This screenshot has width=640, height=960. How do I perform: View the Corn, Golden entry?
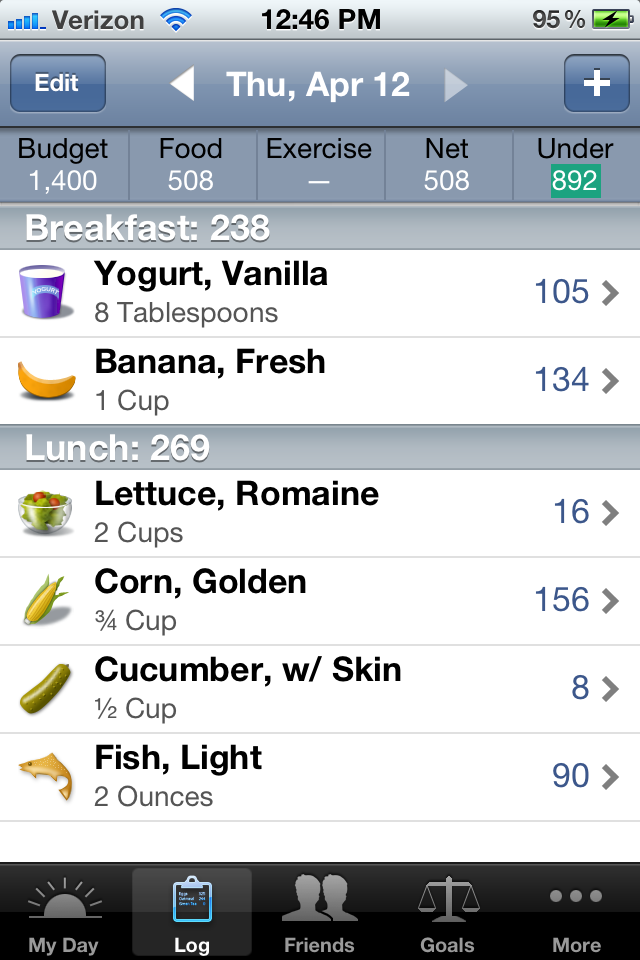[x=320, y=601]
